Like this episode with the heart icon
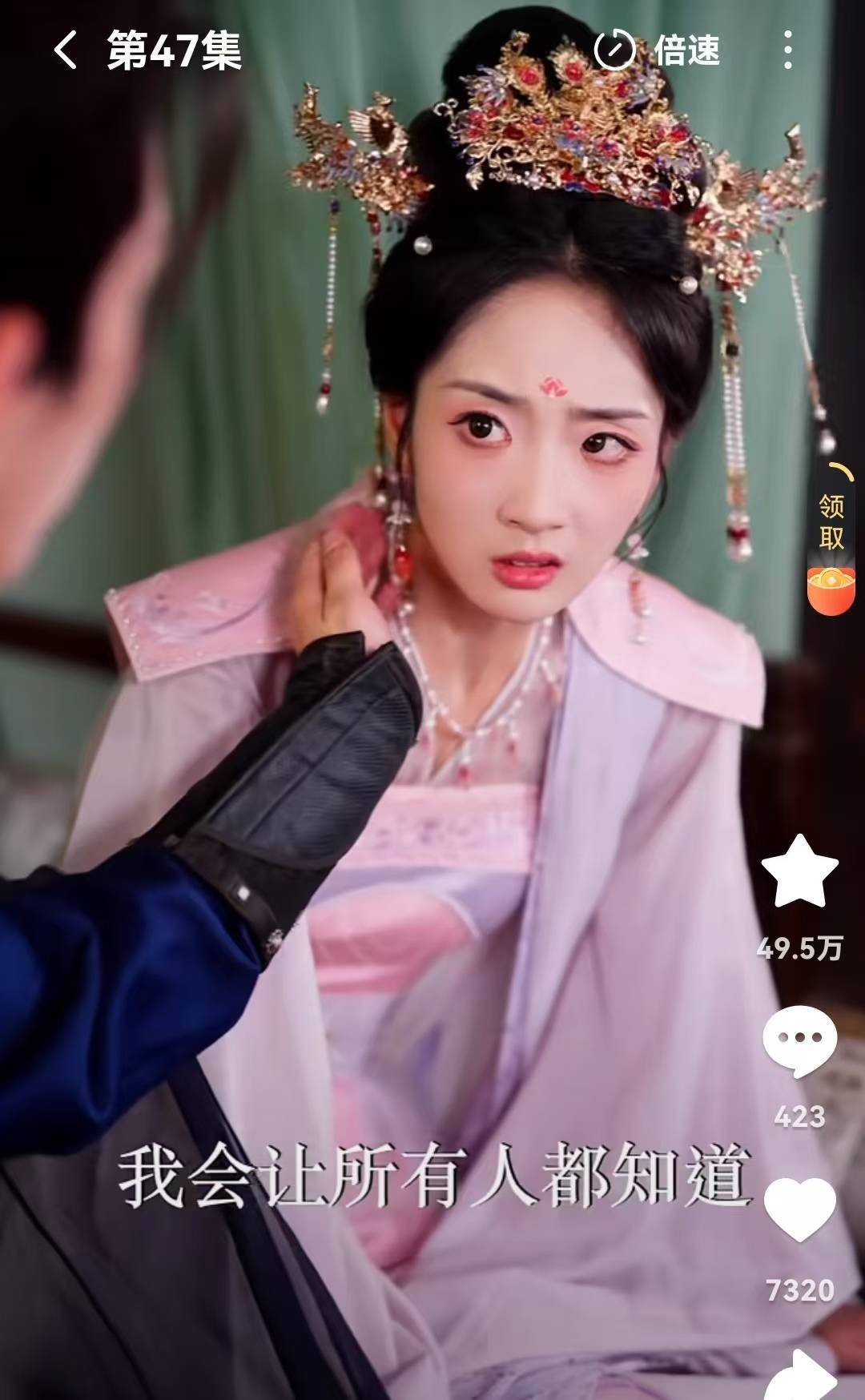 [799, 1209]
